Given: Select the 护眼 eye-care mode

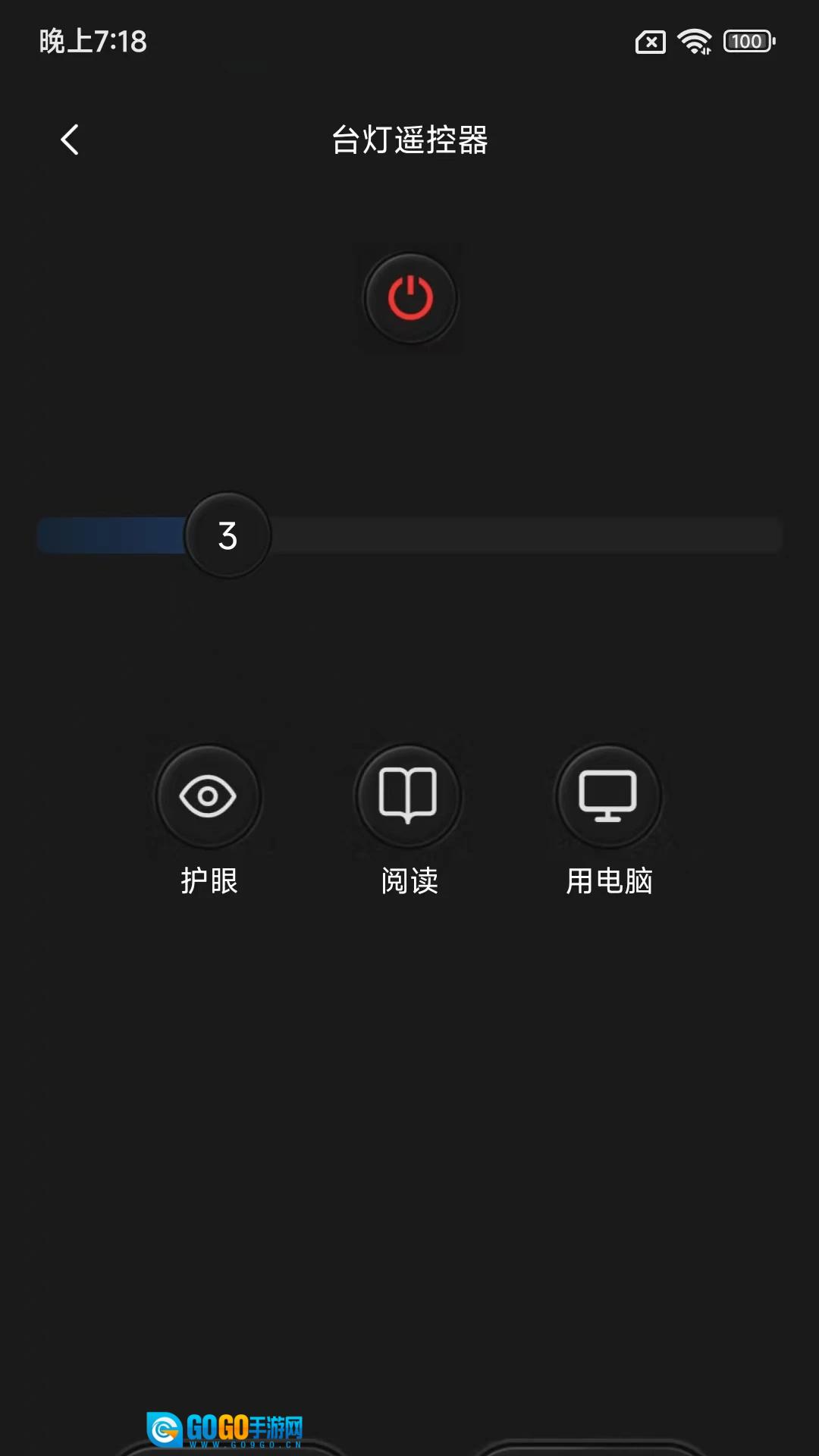Looking at the screenshot, I should point(208,796).
